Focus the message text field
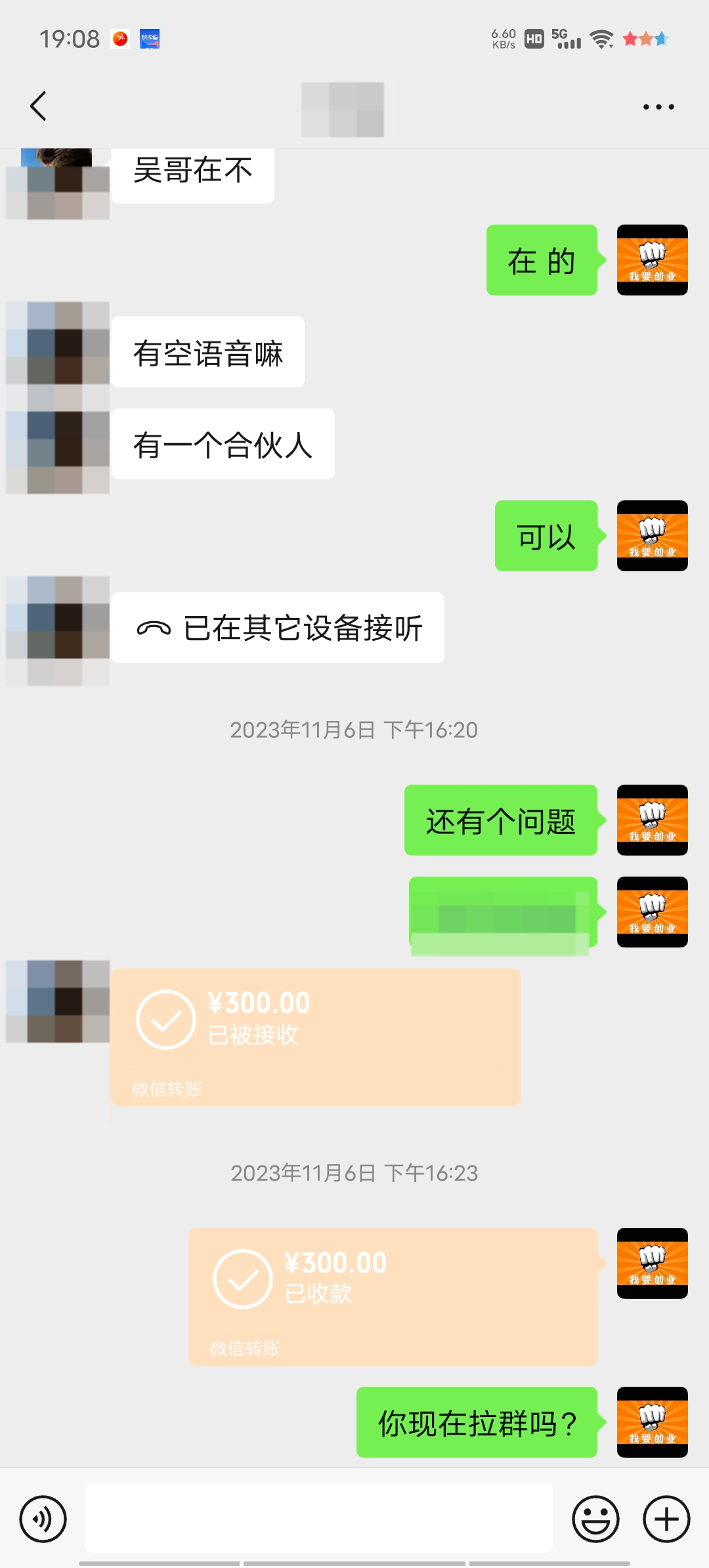 tap(318, 1519)
